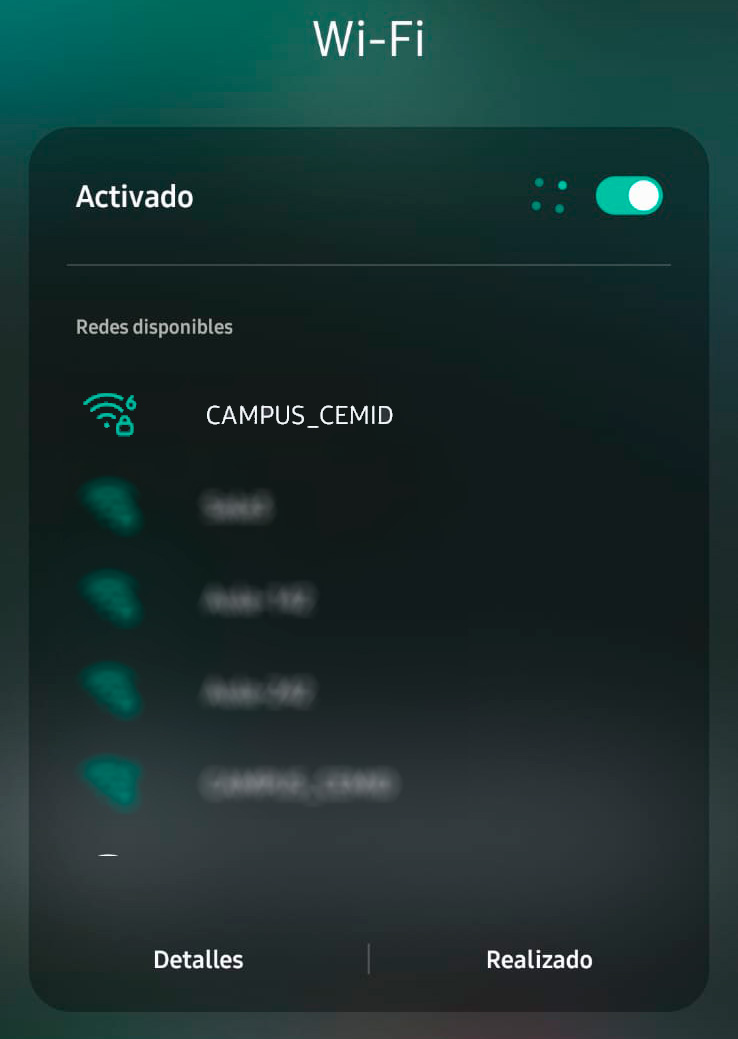This screenshot has width=738, height=1039.
Task: Expand the Redes disponibles section
Action: pos(153,326)
